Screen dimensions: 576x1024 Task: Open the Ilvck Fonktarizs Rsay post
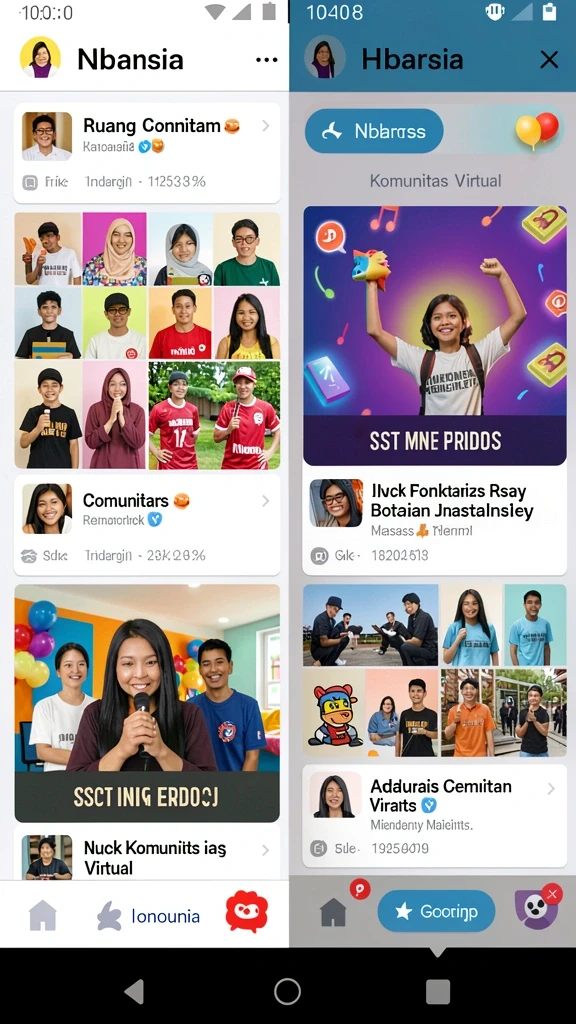(435, 520)
